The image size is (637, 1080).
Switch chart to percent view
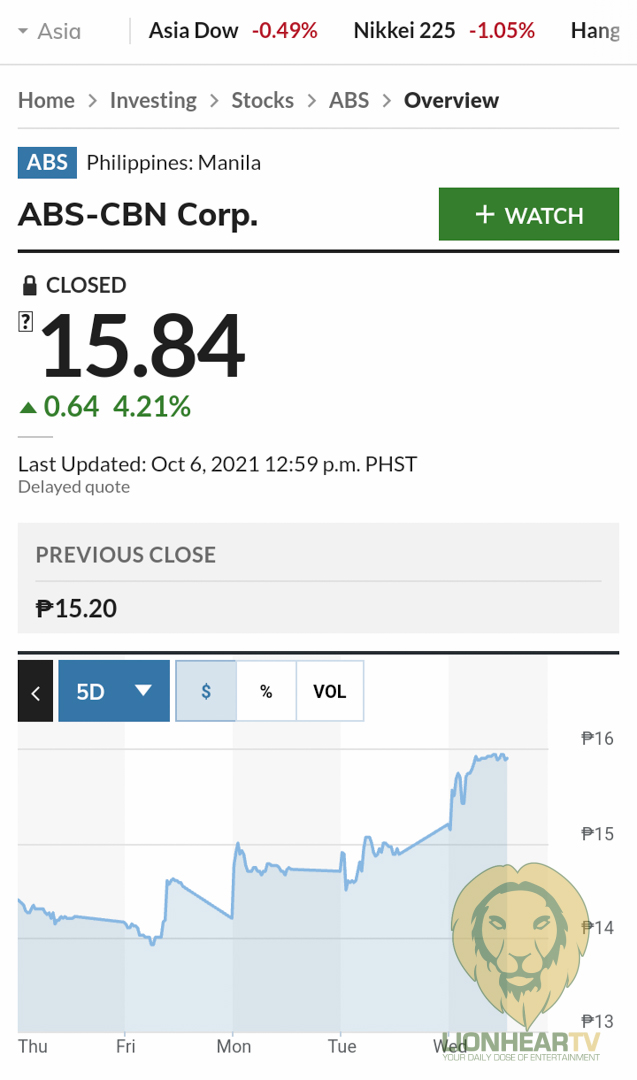pos(267,691)
